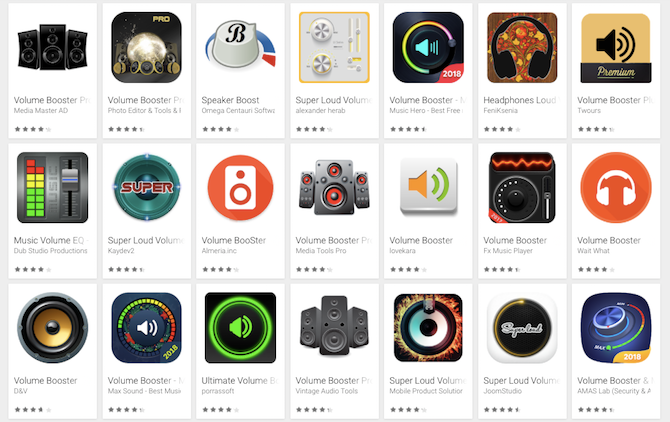Open Volume Booster by Wait What
The width and height of the screenshot is (670, 422).
click(616, 187)
